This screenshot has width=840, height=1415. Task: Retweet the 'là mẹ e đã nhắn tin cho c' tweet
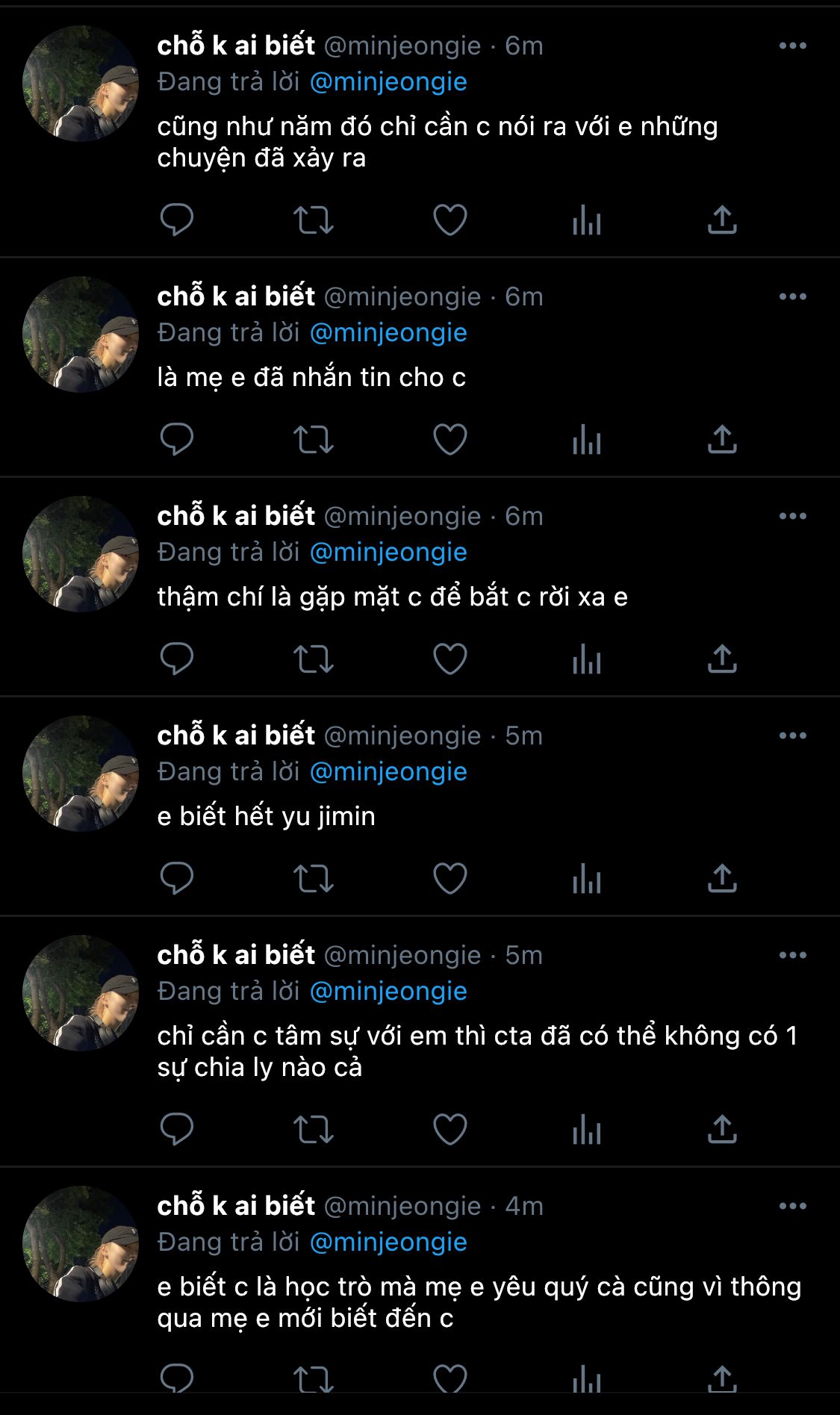point(313,439)
